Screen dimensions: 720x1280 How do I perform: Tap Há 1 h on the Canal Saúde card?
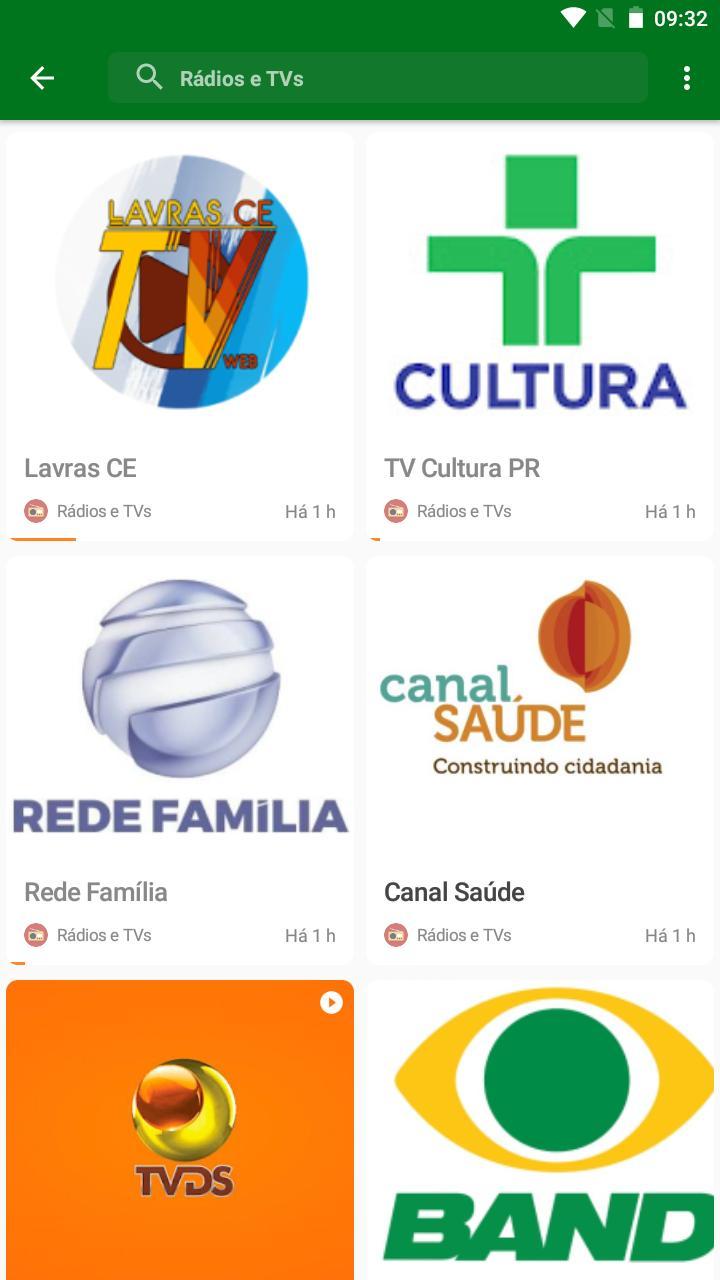coord(670,934)
